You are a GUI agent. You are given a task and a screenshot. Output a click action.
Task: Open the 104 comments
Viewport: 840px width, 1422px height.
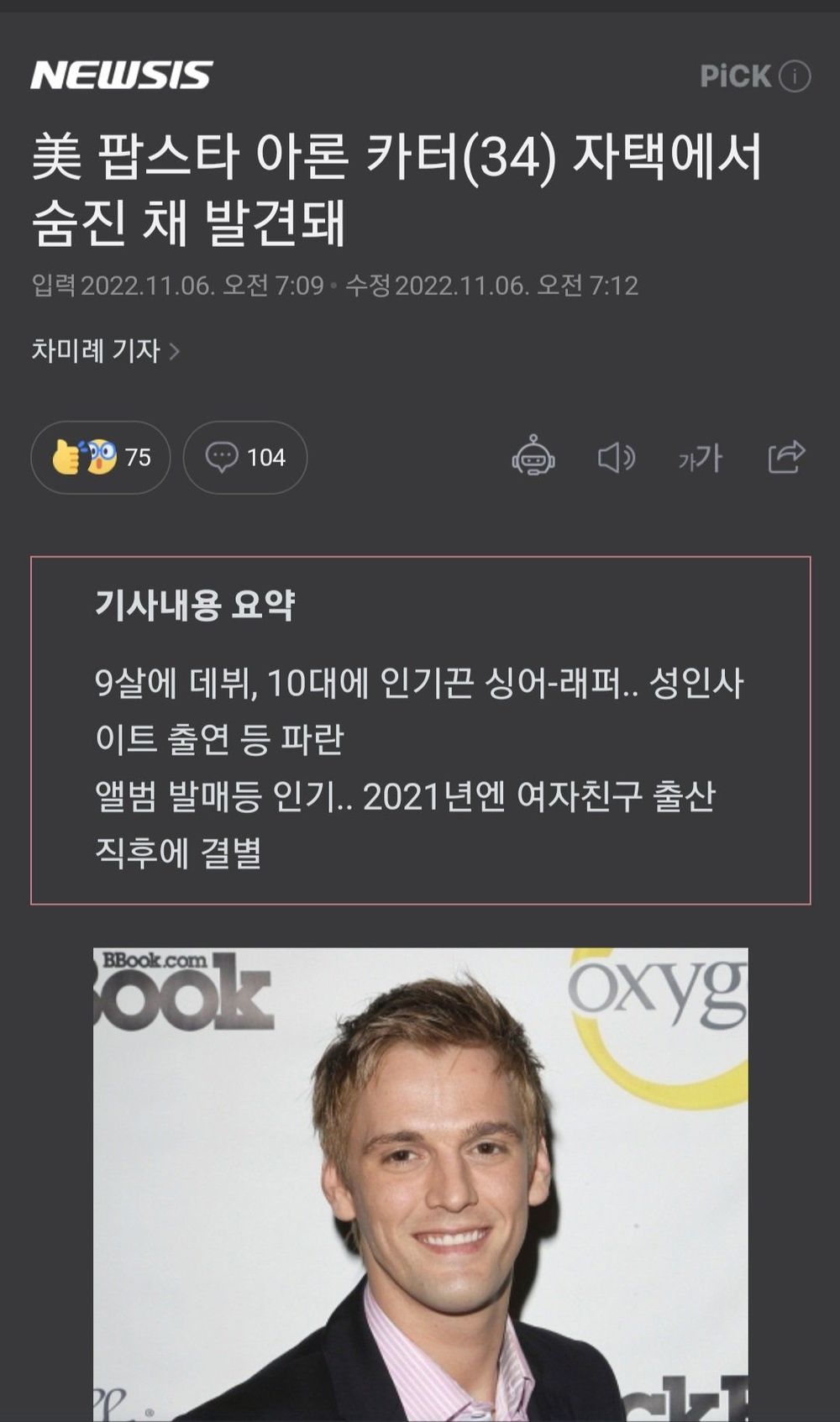coord(245,457)
